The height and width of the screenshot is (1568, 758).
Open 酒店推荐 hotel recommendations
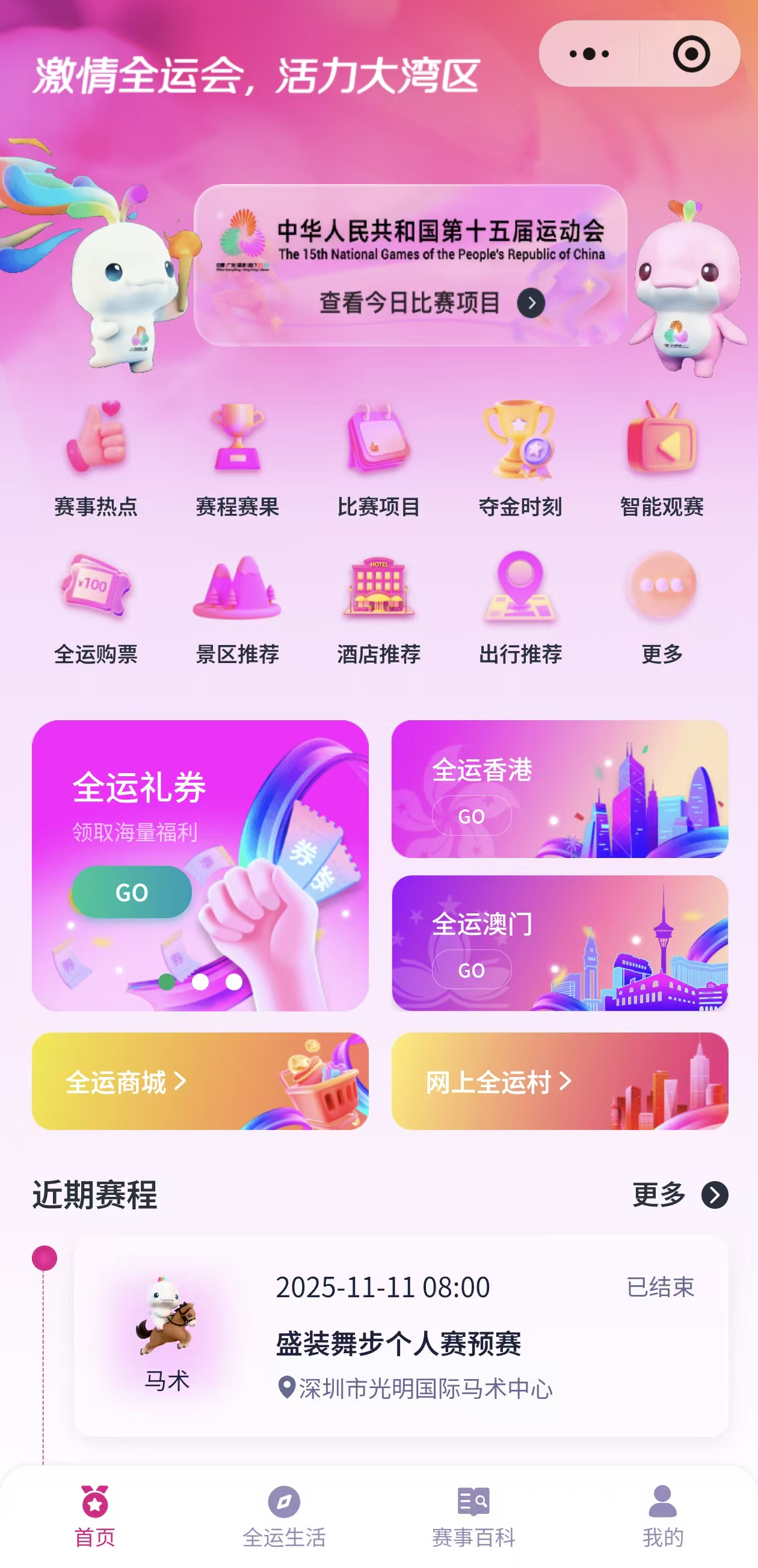(x=378, y=607)
